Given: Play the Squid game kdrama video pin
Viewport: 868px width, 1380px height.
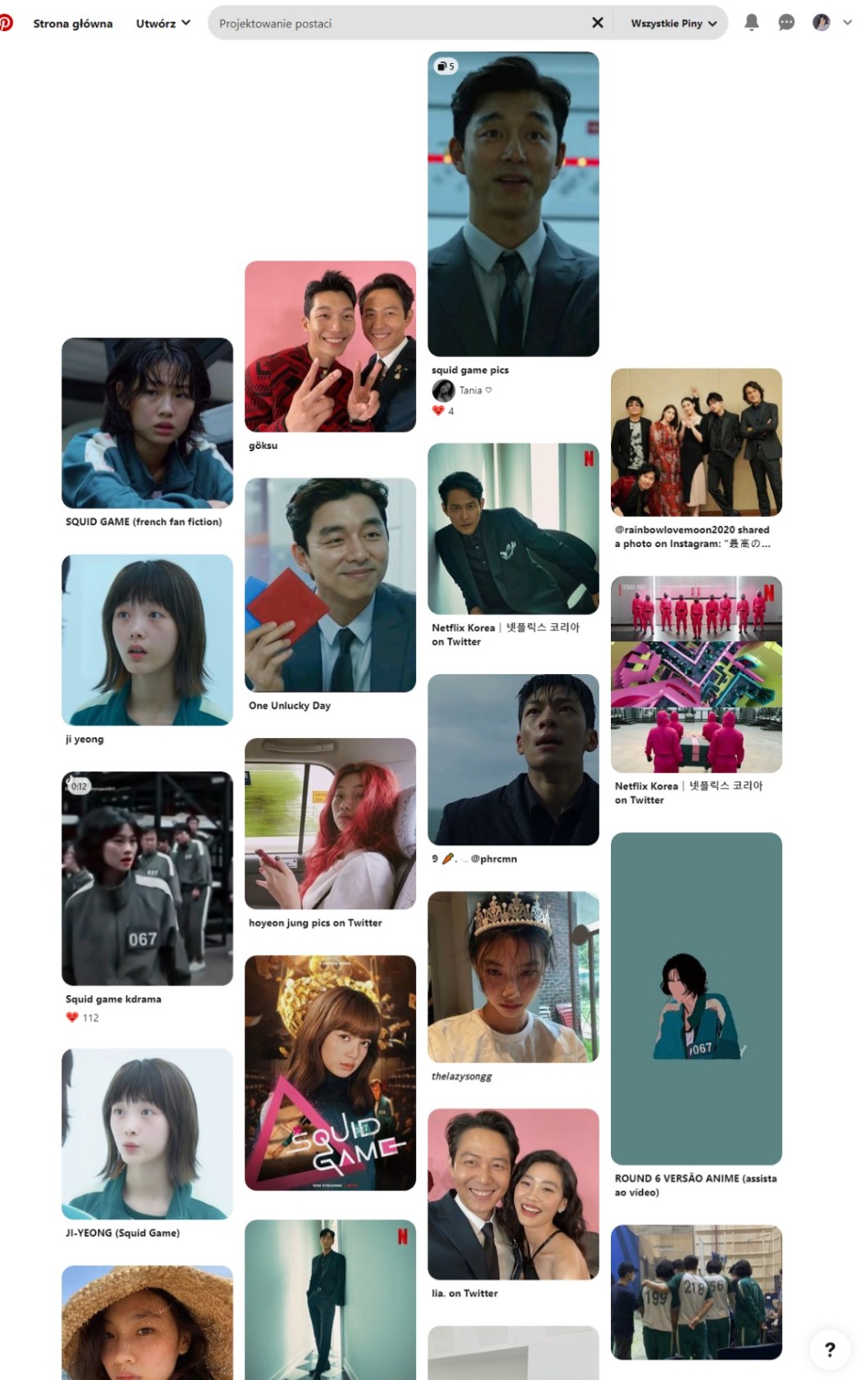Looking at the screenshot, I should coord(147,878).
